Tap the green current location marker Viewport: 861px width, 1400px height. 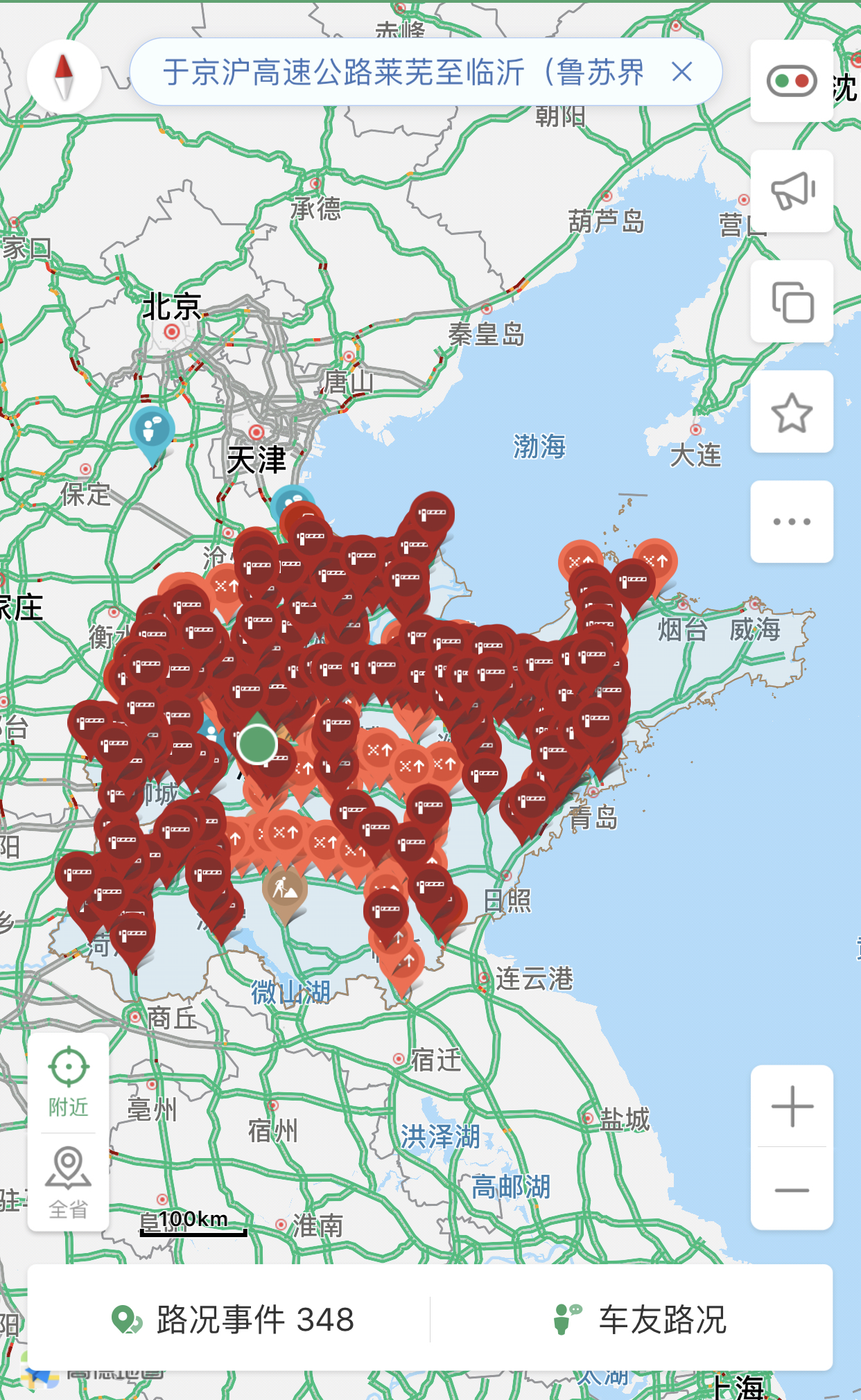[x=257, y=744]
